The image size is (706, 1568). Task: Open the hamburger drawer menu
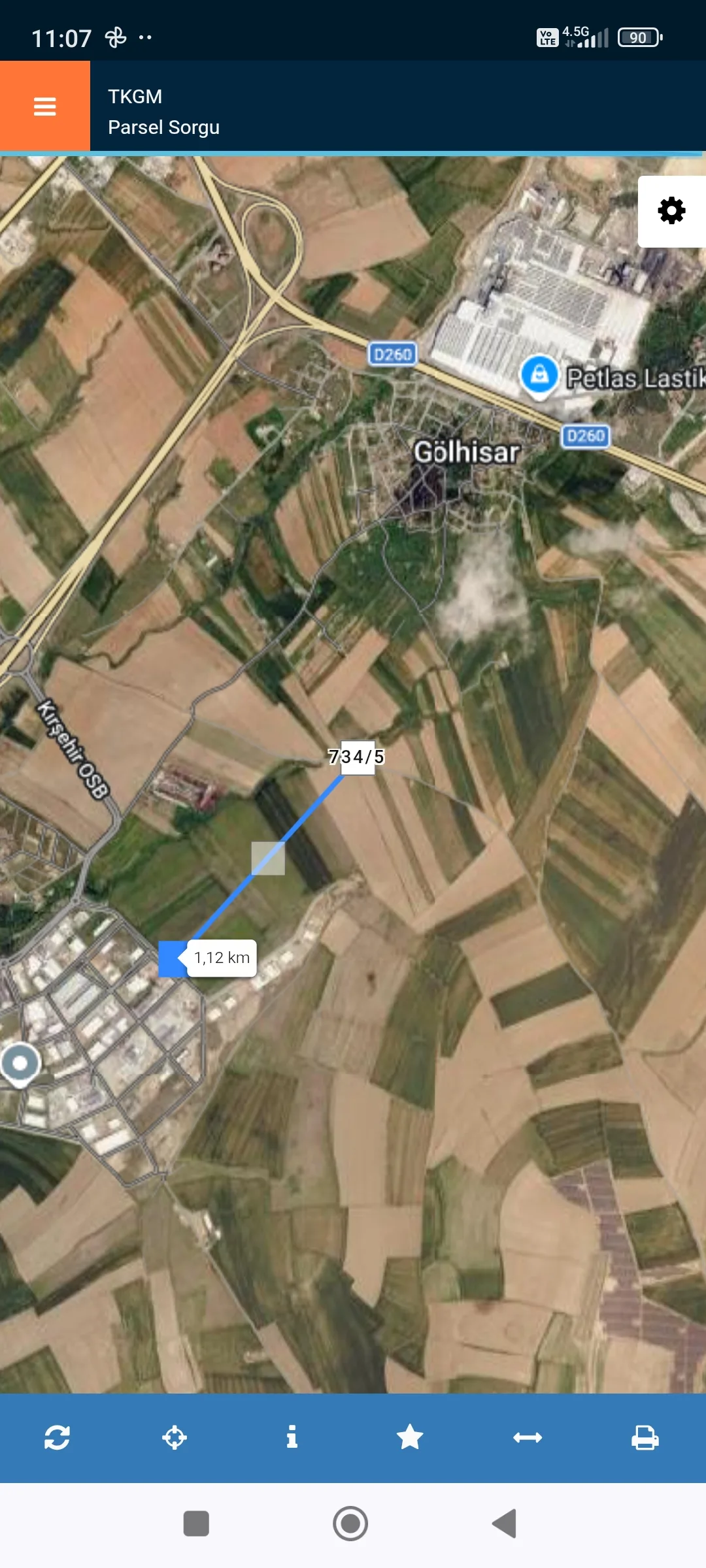point(44,106)
